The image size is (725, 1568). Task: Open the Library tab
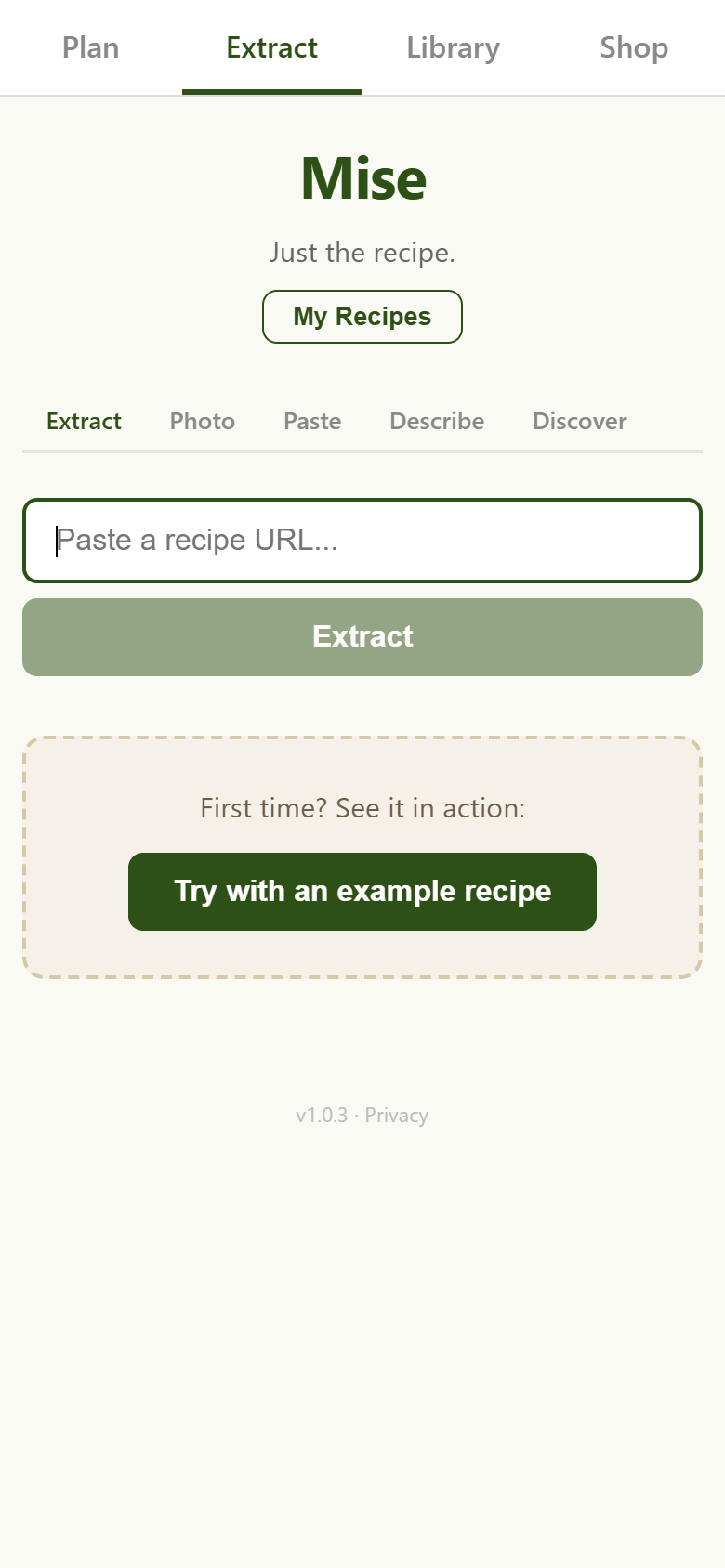(x=454, y=47)
